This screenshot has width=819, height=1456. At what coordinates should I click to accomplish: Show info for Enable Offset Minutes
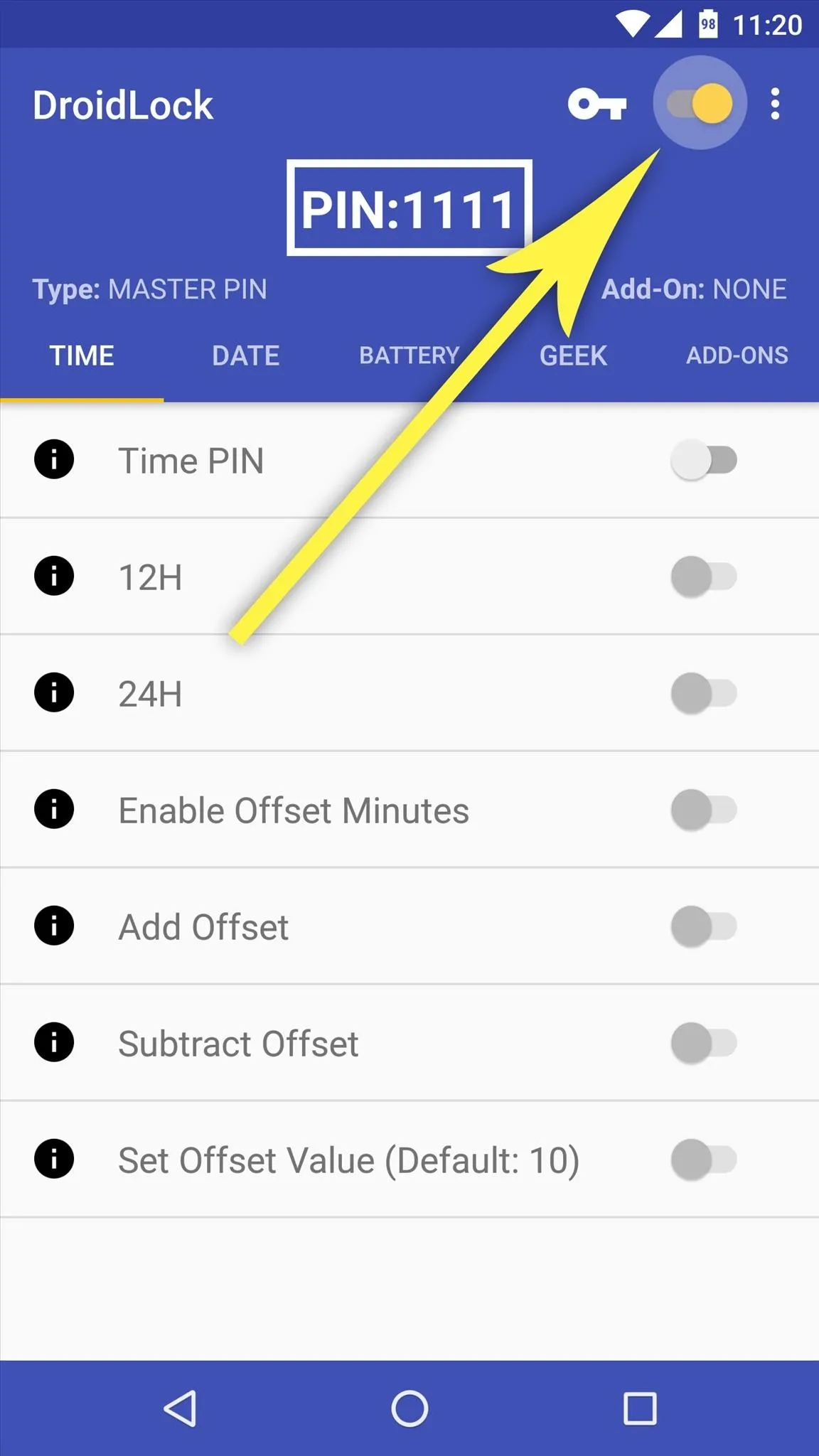54,809
